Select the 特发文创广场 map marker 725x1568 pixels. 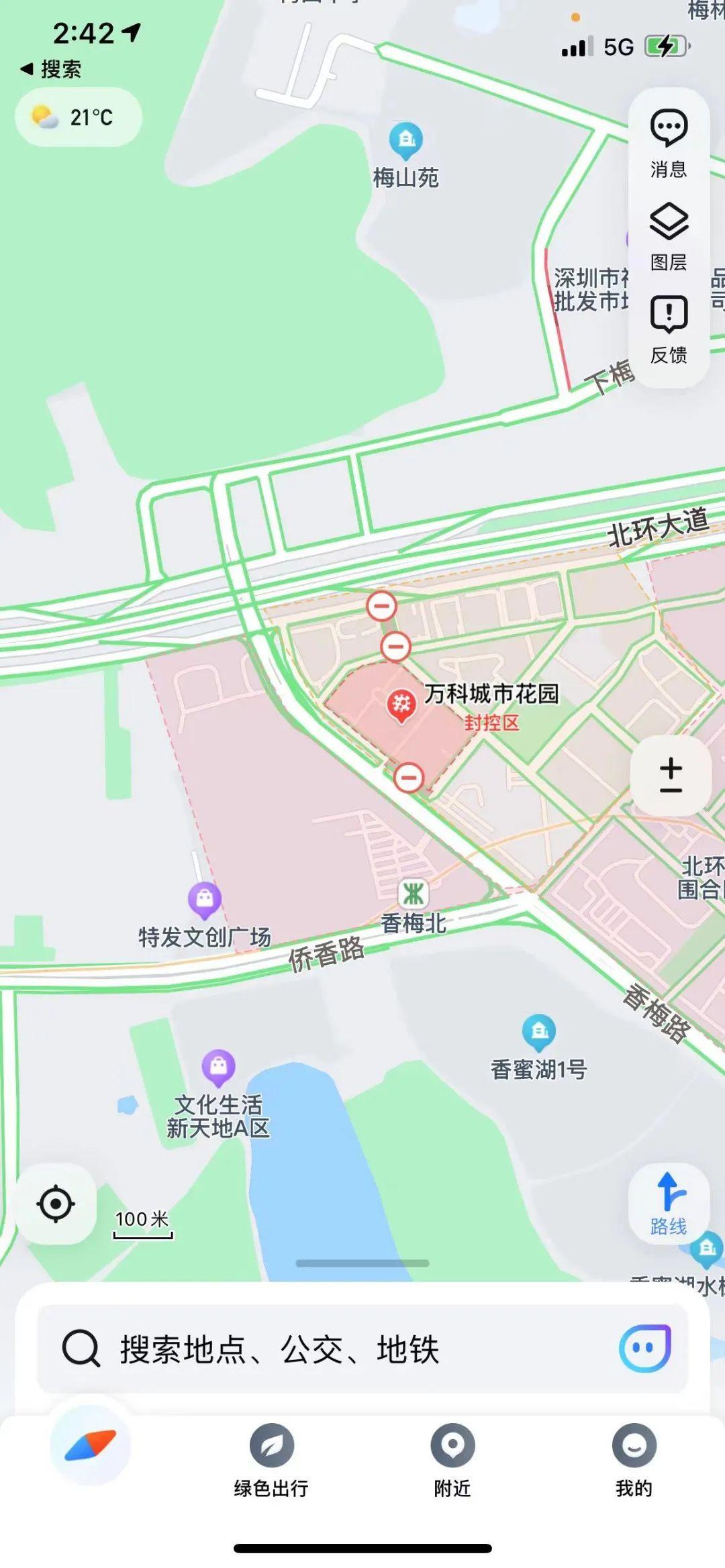pyautogui.click(x=205, y=900)
